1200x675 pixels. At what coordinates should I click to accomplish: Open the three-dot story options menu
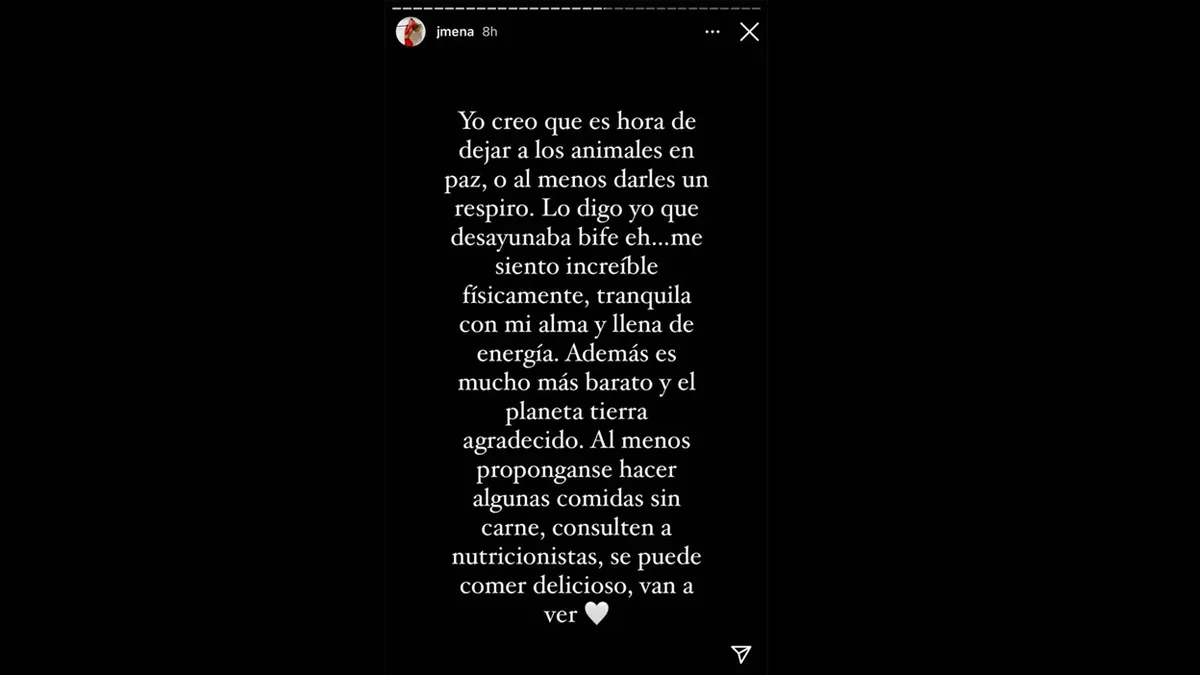pos(712,32)
